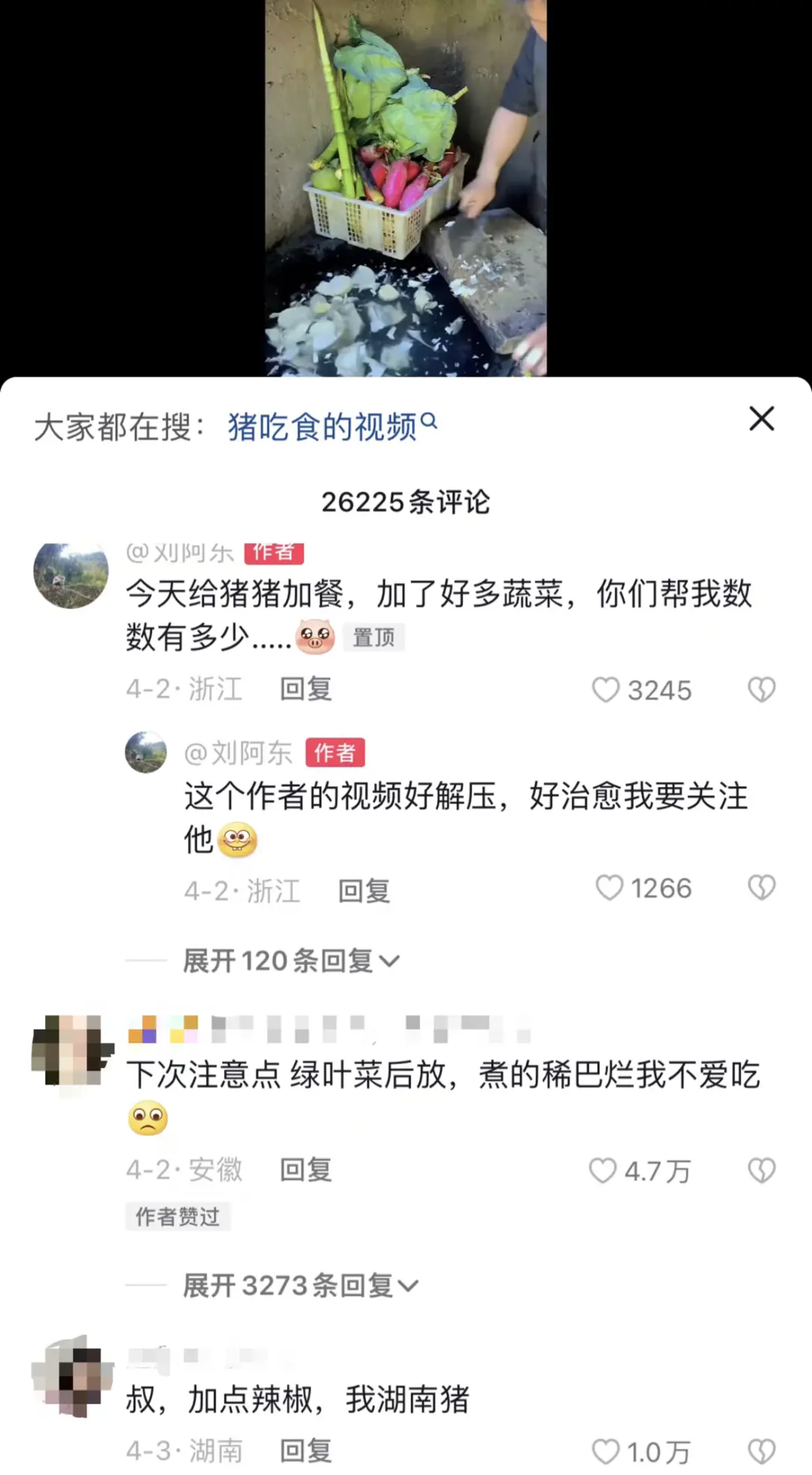Image resolution: width=812 pixels, height=1475 pixels.
Task: Dislike the 绿叶菜后放 comment
Action: point(761,1170)
